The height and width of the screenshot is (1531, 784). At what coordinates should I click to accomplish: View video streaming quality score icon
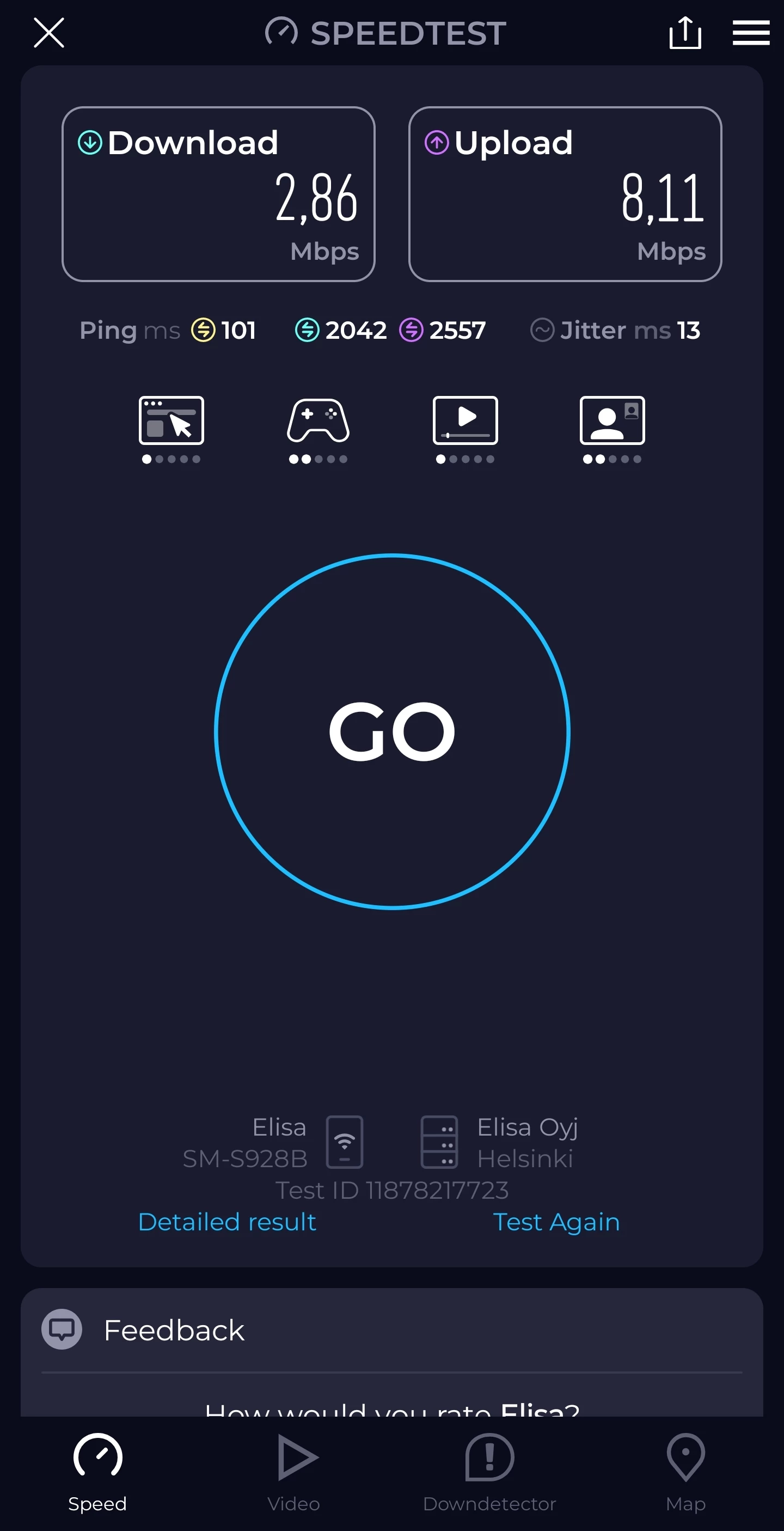[465, 420]
